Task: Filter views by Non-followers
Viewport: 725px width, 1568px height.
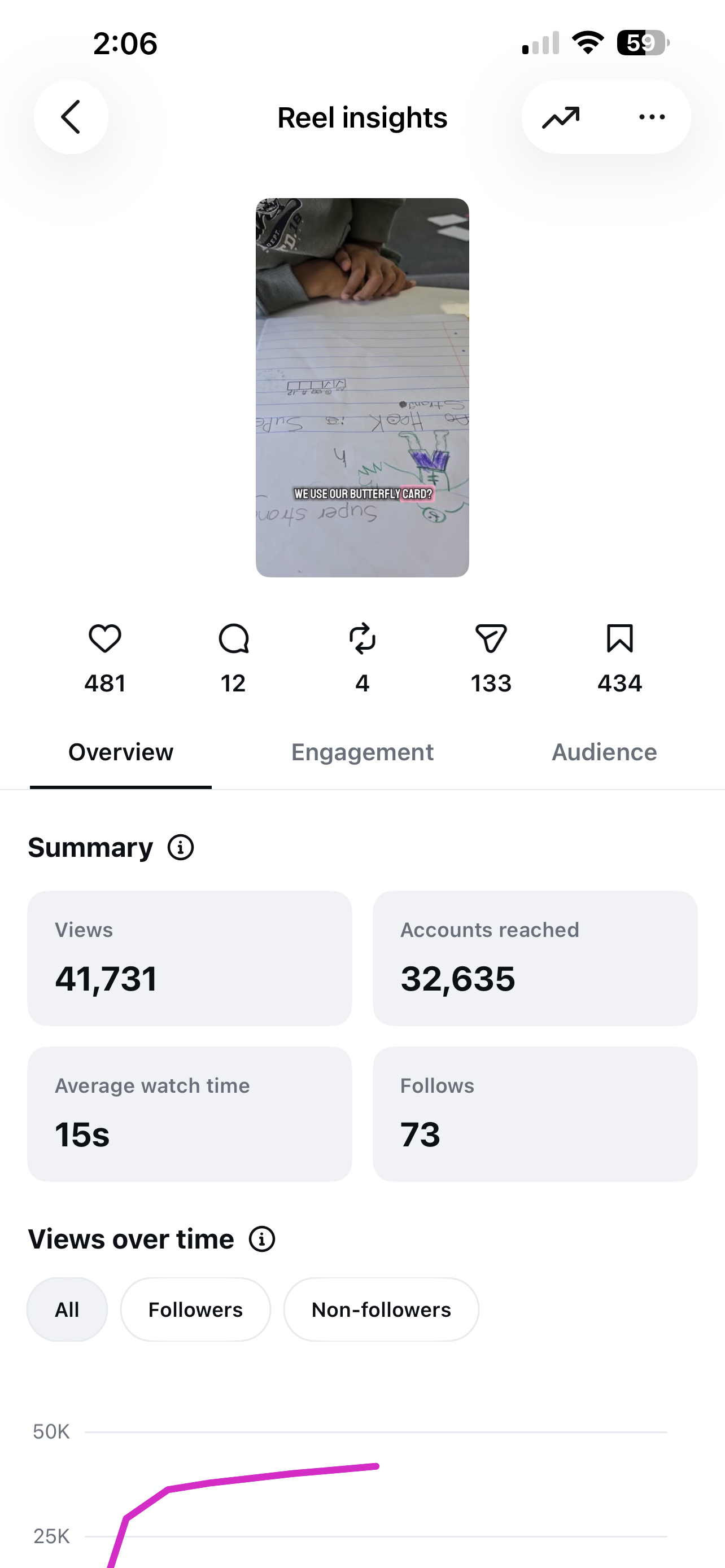Action: point(381,1309)
